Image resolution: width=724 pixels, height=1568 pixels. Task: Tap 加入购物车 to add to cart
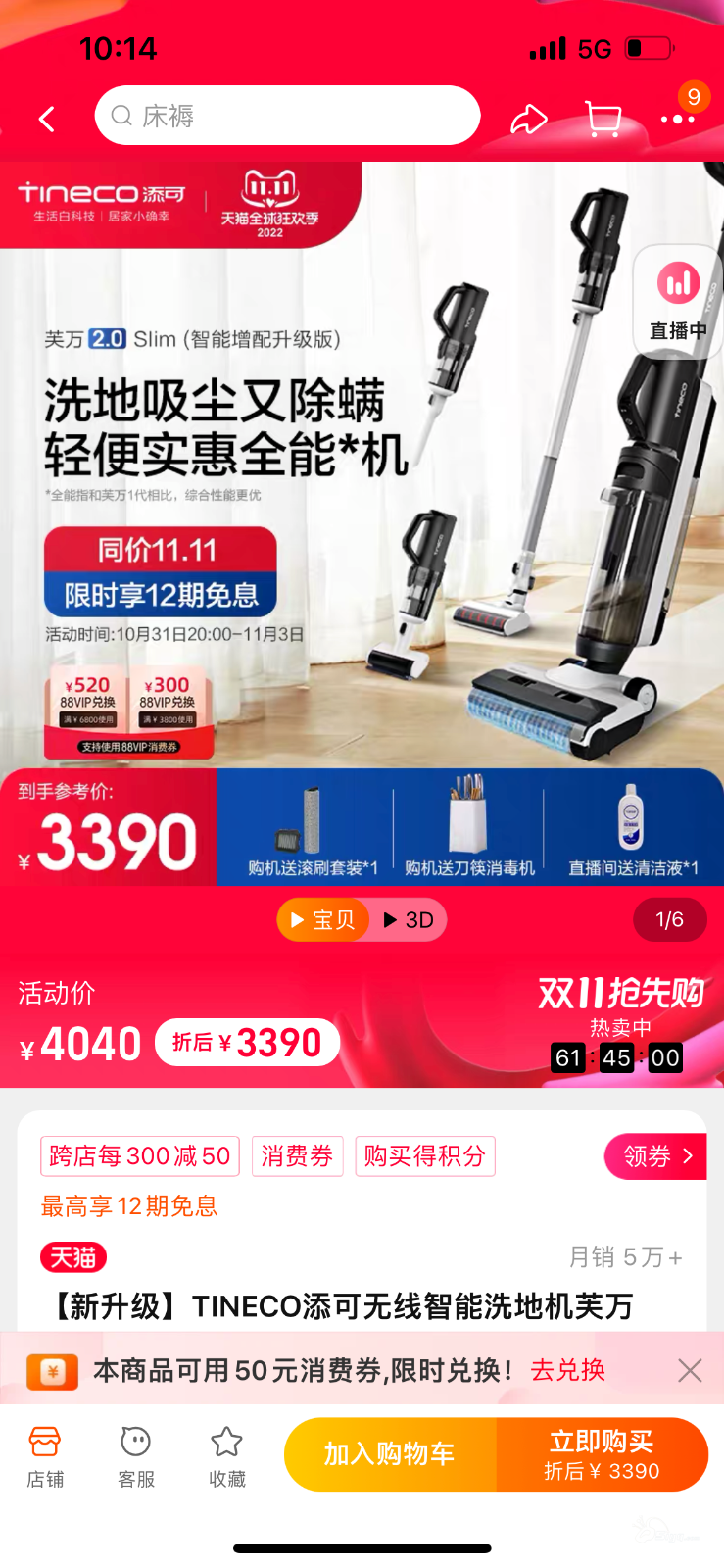390,1454
